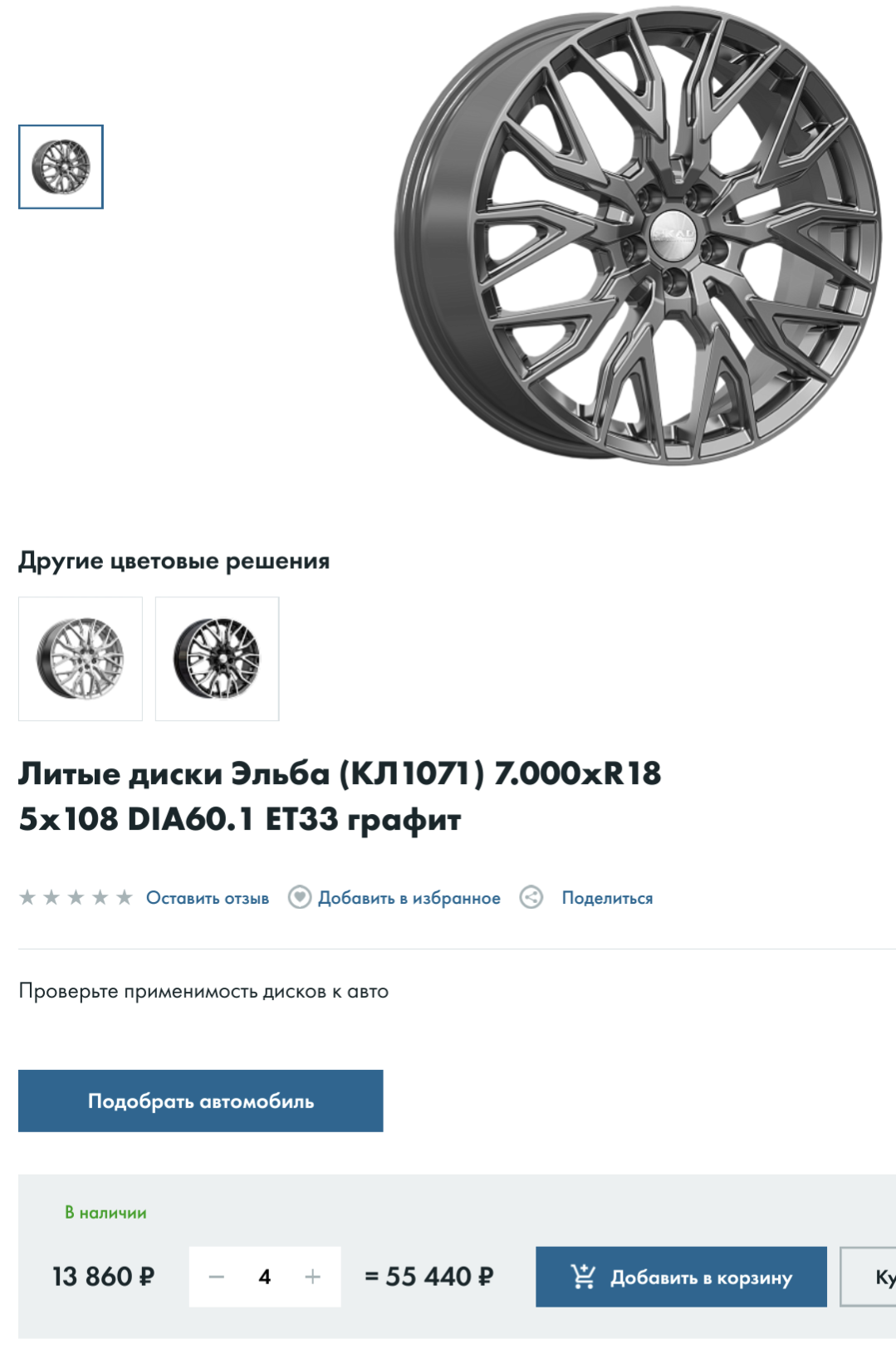Tap Поделиться link
The image size is (896, 1349).
pos(606,898)
